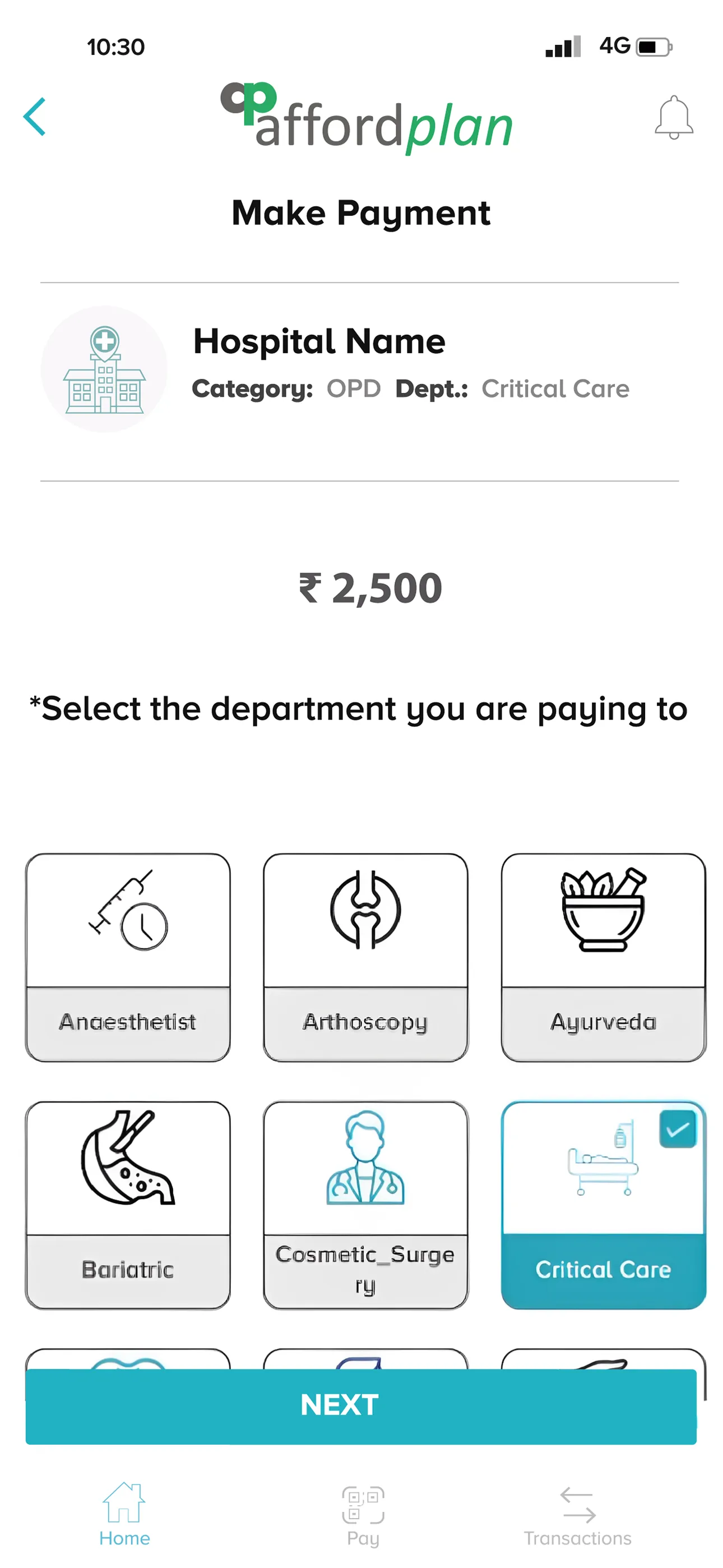Choose the Cosmetic_Surgery department
Image resolution: width=723 pixels, height=1568 pixels.
pyautogui.click(x=366, y=1205)
